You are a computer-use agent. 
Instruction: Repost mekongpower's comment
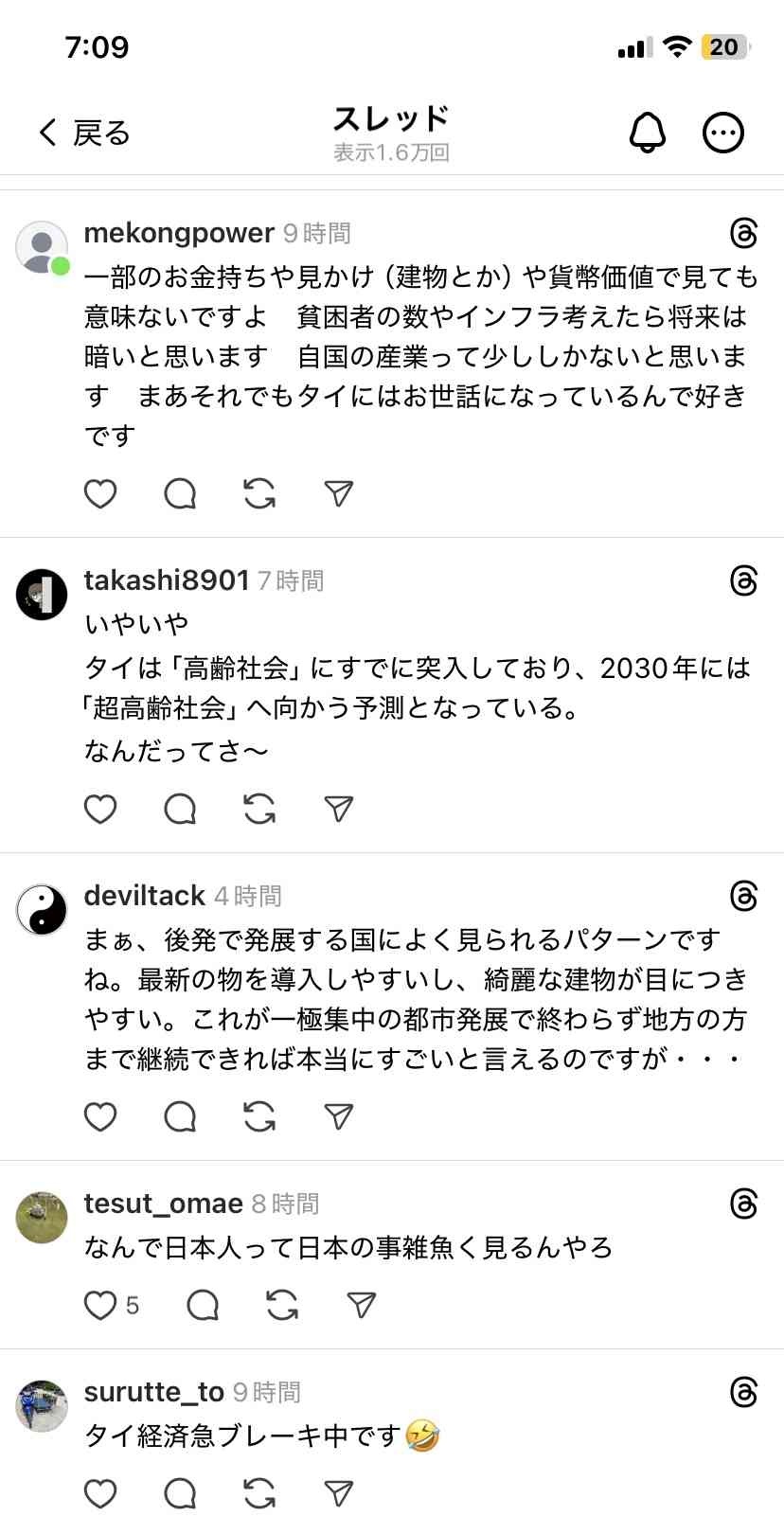pos(259,493)
